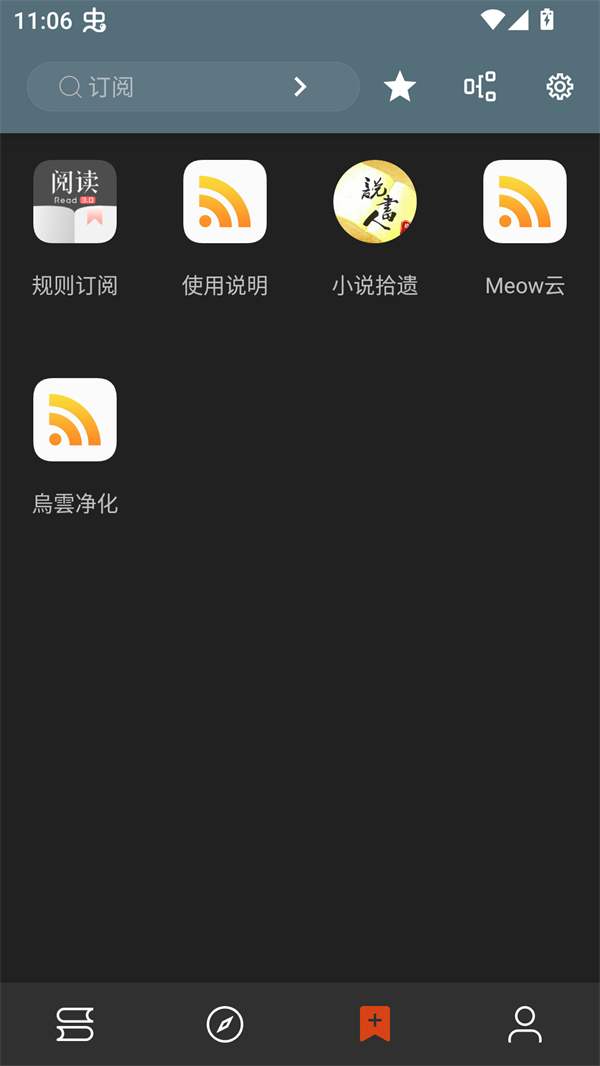600x1066 pixels.
Task: Tap the 订阅 search field
Action: (170, 87)
